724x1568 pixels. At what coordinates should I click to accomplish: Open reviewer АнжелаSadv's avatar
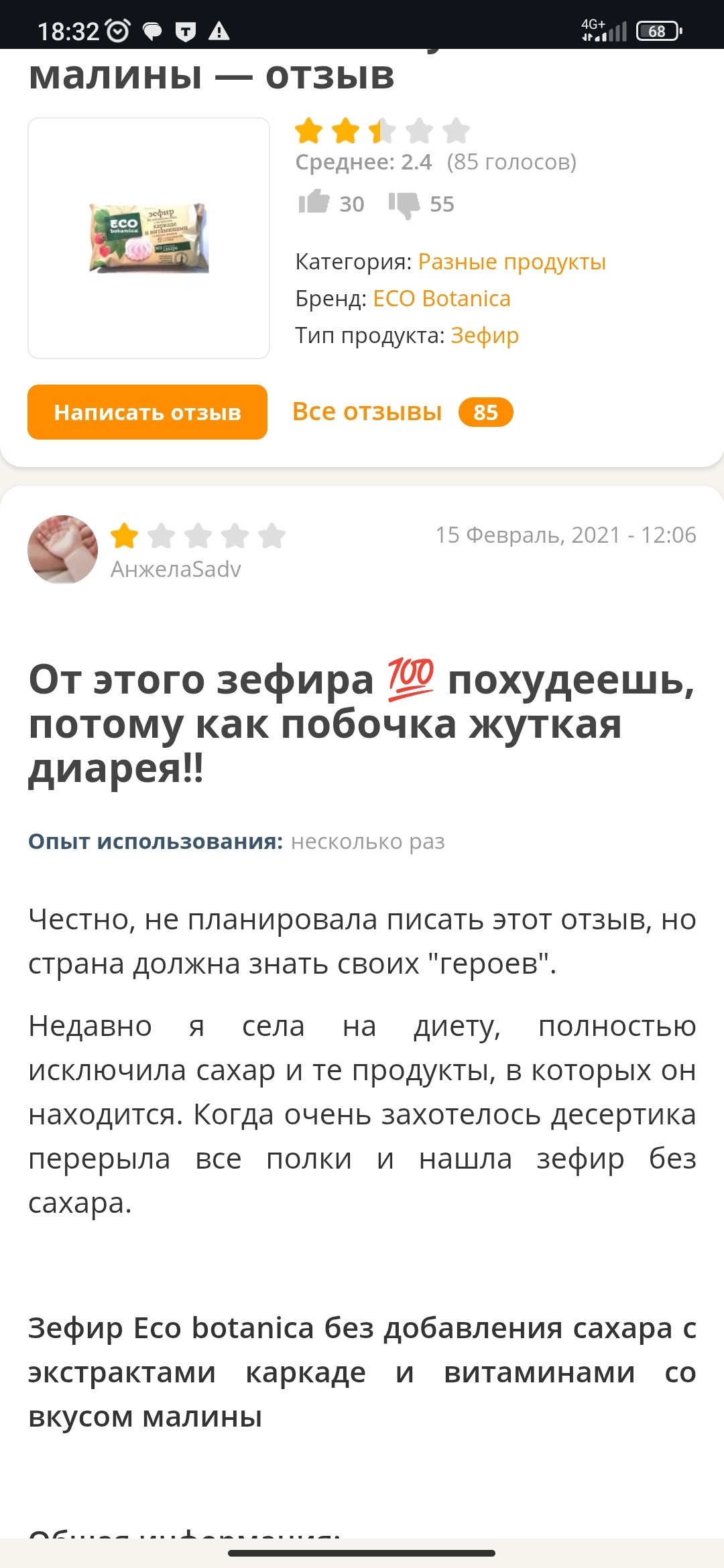click(x=62, y=549)
